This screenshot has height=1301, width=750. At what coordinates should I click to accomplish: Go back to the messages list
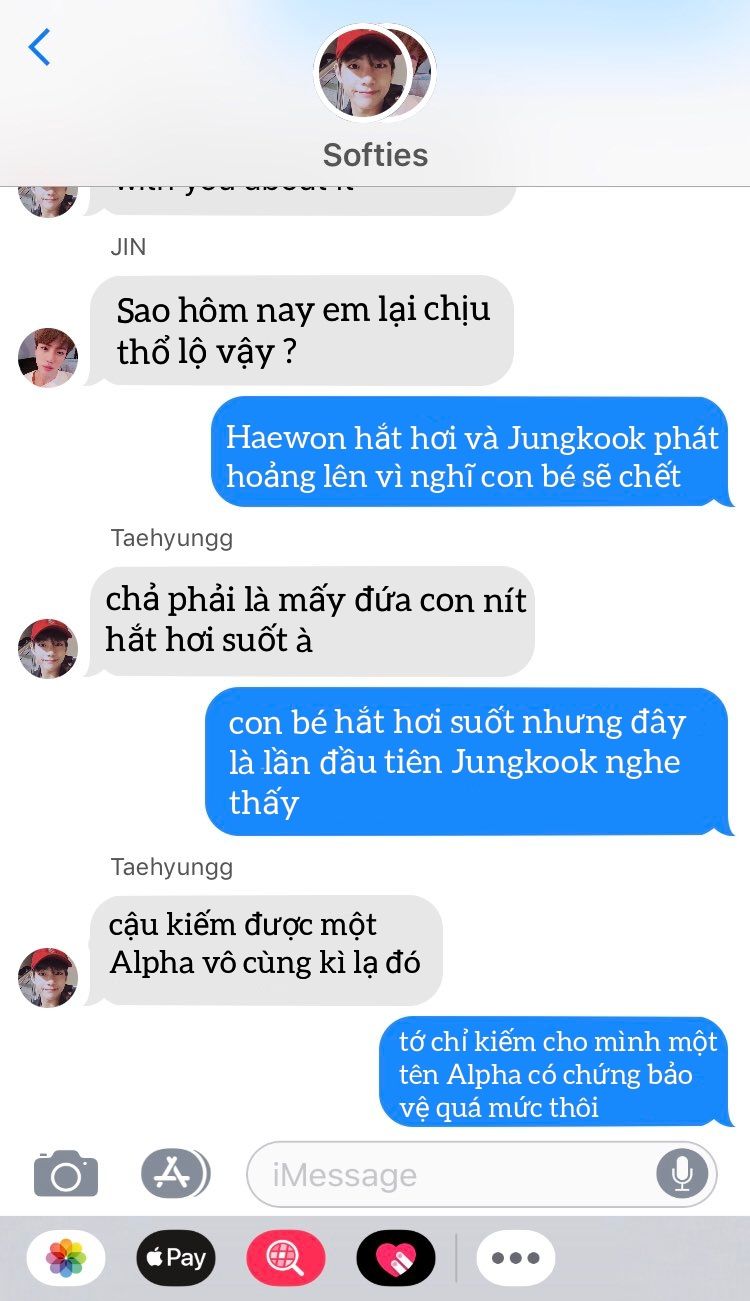coord(39,48)
